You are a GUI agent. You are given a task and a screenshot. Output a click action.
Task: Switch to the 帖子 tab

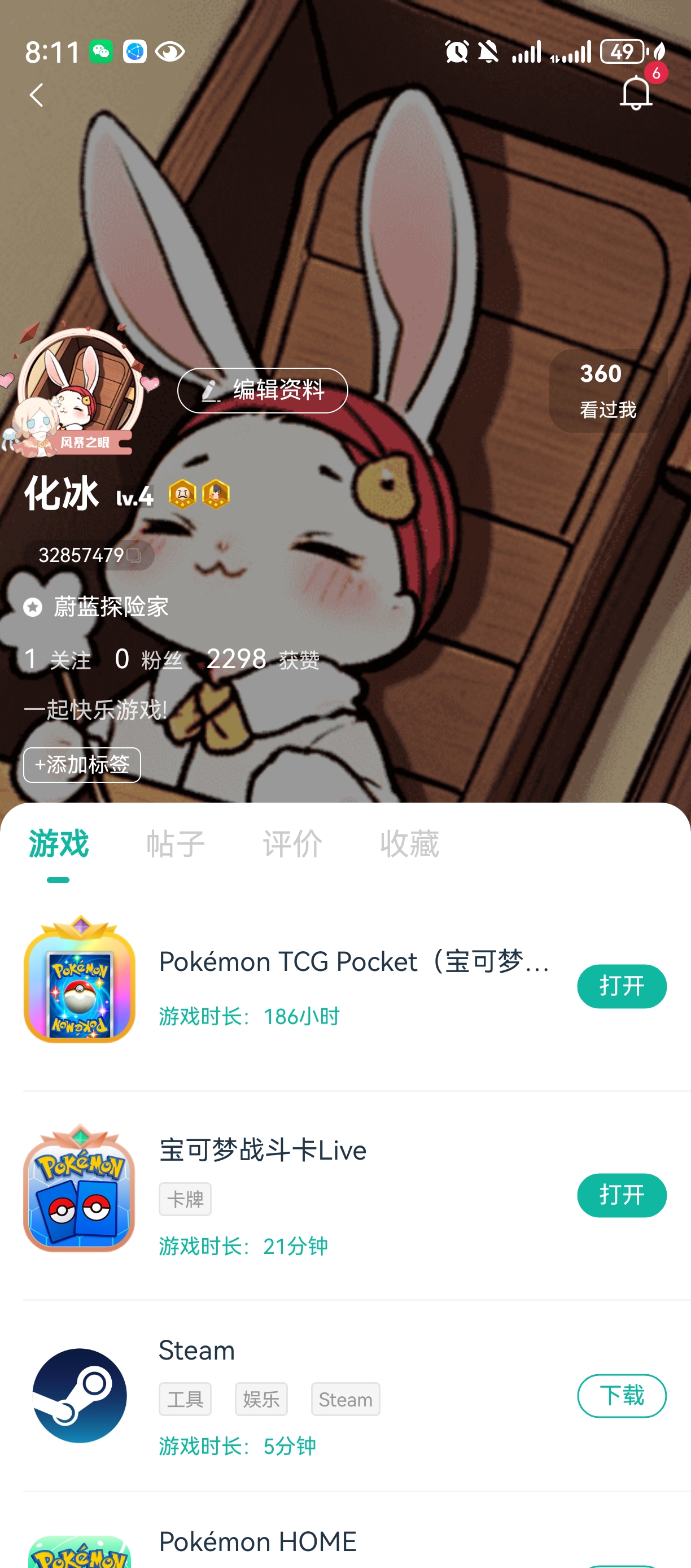(175, 844)
